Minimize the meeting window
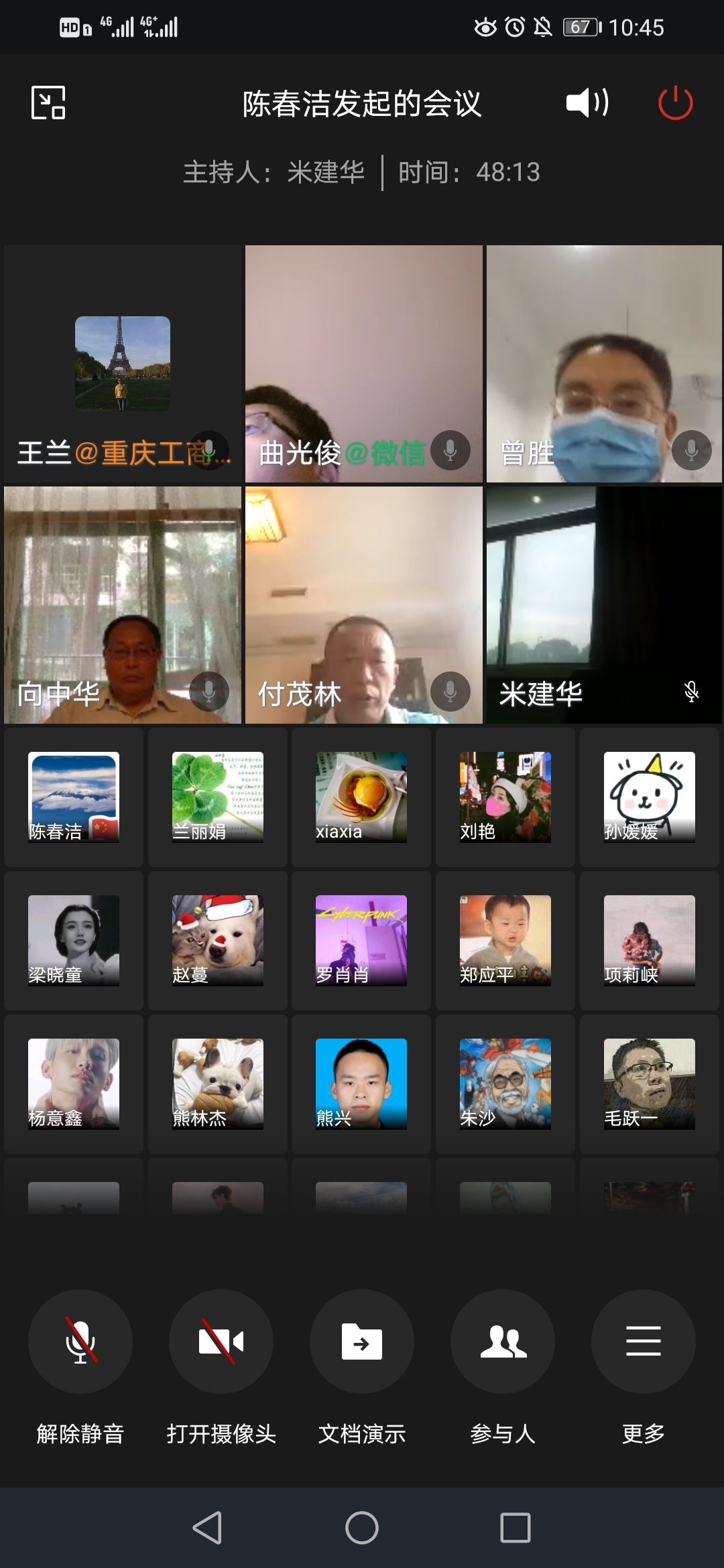 48,103
